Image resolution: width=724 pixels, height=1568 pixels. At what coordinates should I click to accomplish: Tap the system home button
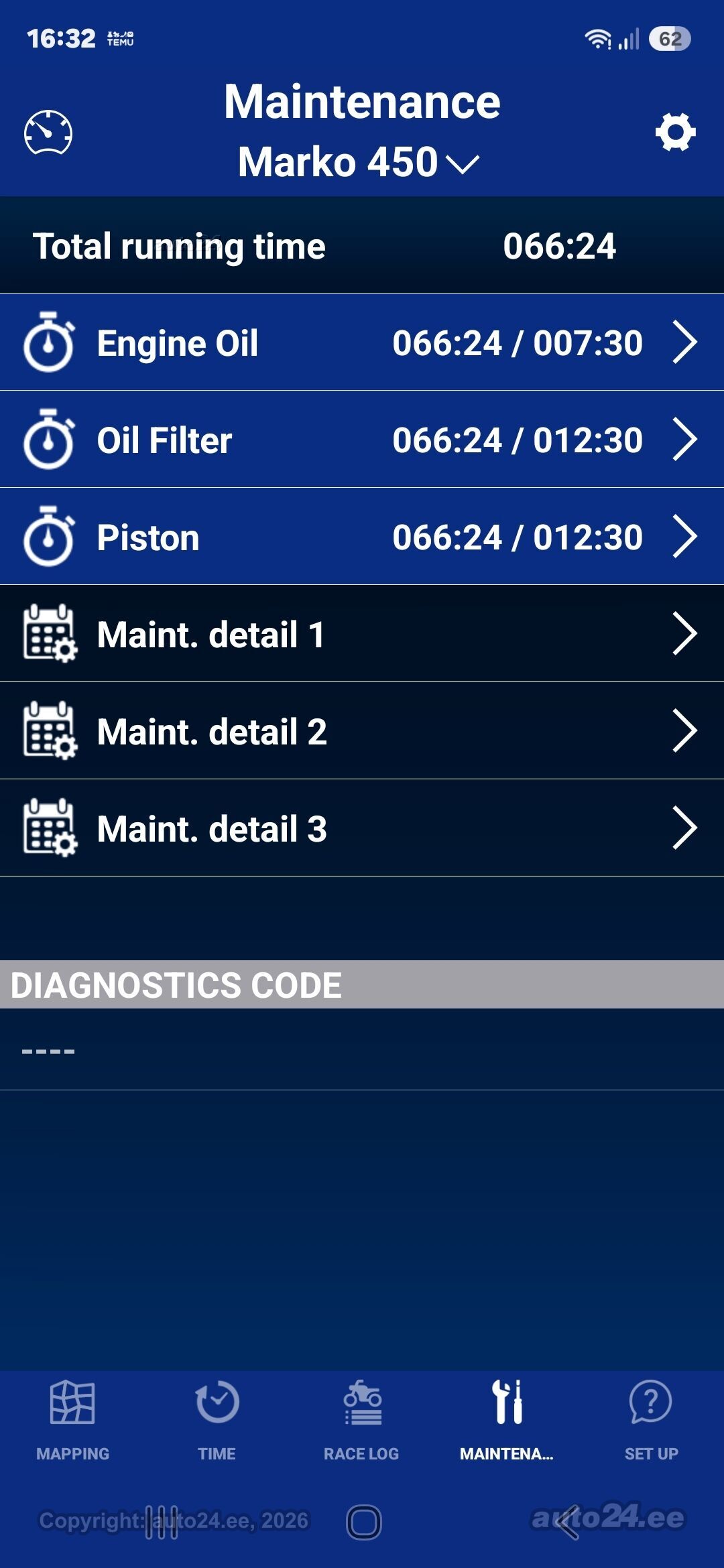click(x=364, y=1522)
